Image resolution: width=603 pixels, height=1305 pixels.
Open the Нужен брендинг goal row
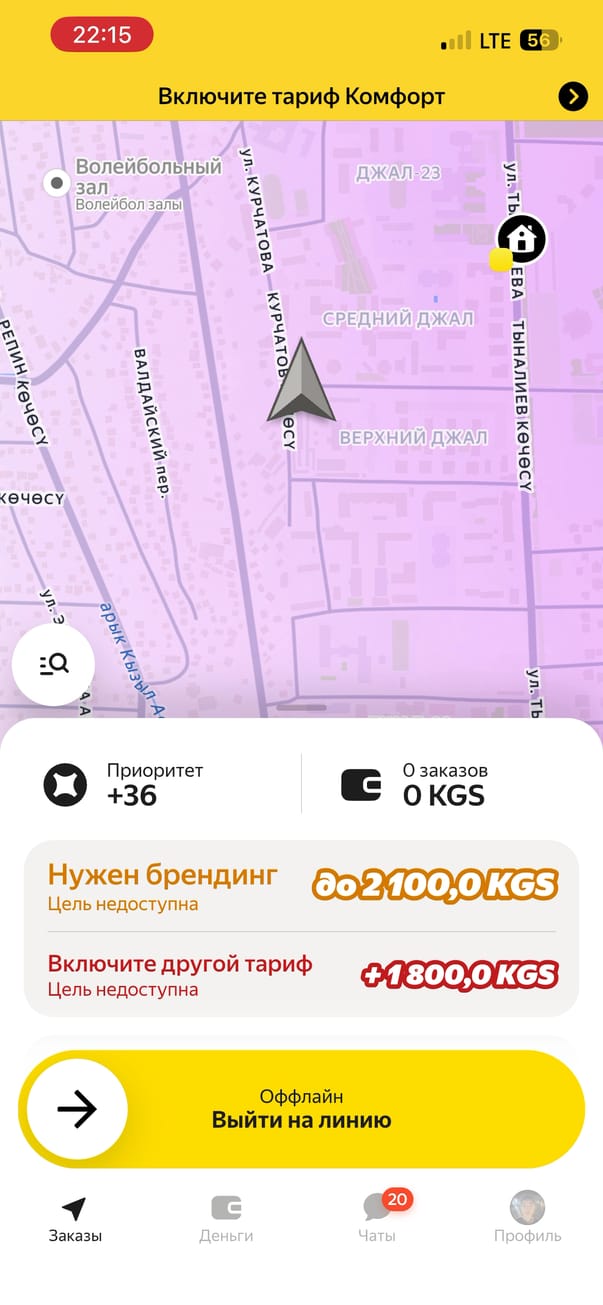click(300, 886)
